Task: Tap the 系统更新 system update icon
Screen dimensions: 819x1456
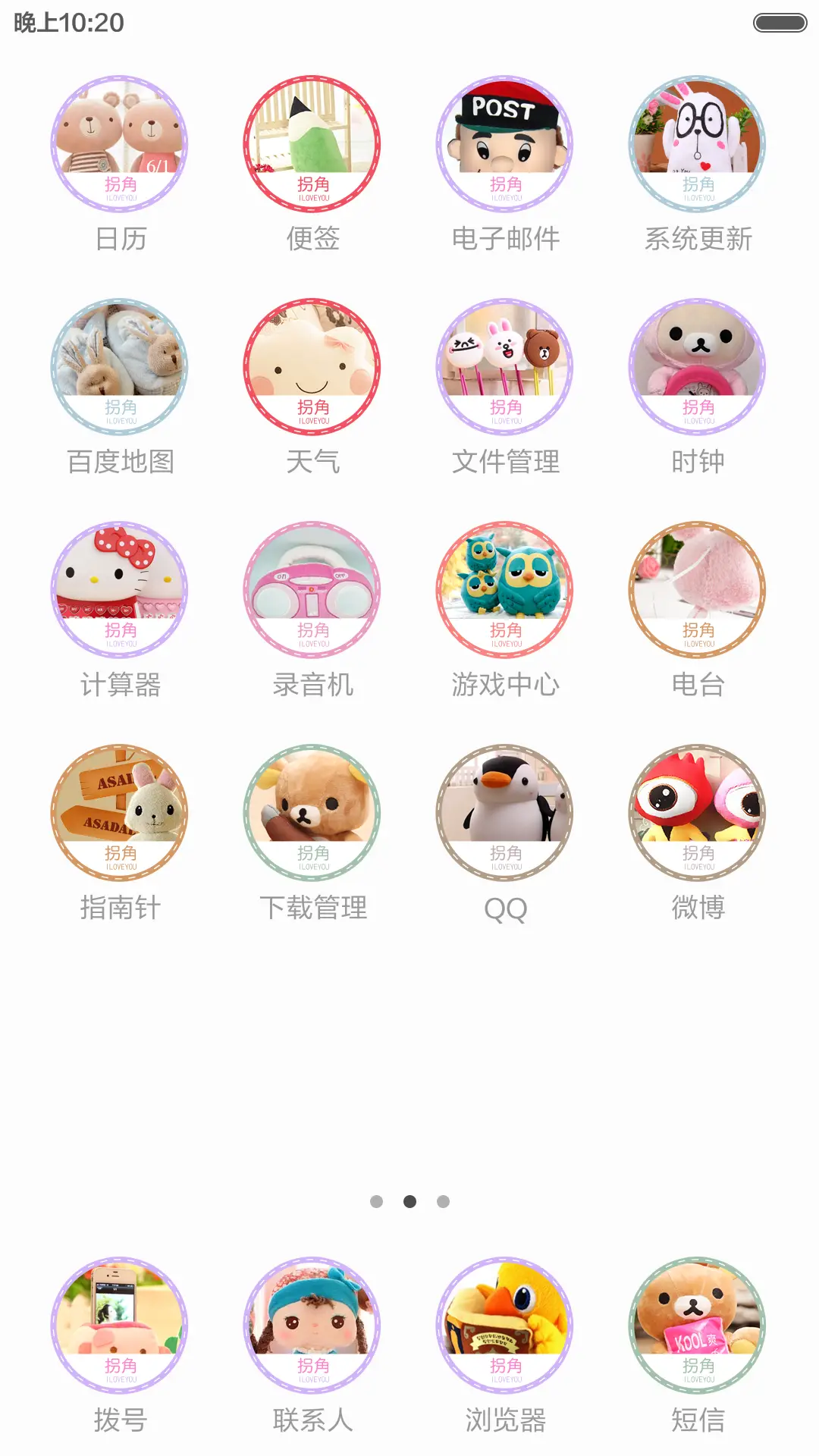Action: (698, 144)
